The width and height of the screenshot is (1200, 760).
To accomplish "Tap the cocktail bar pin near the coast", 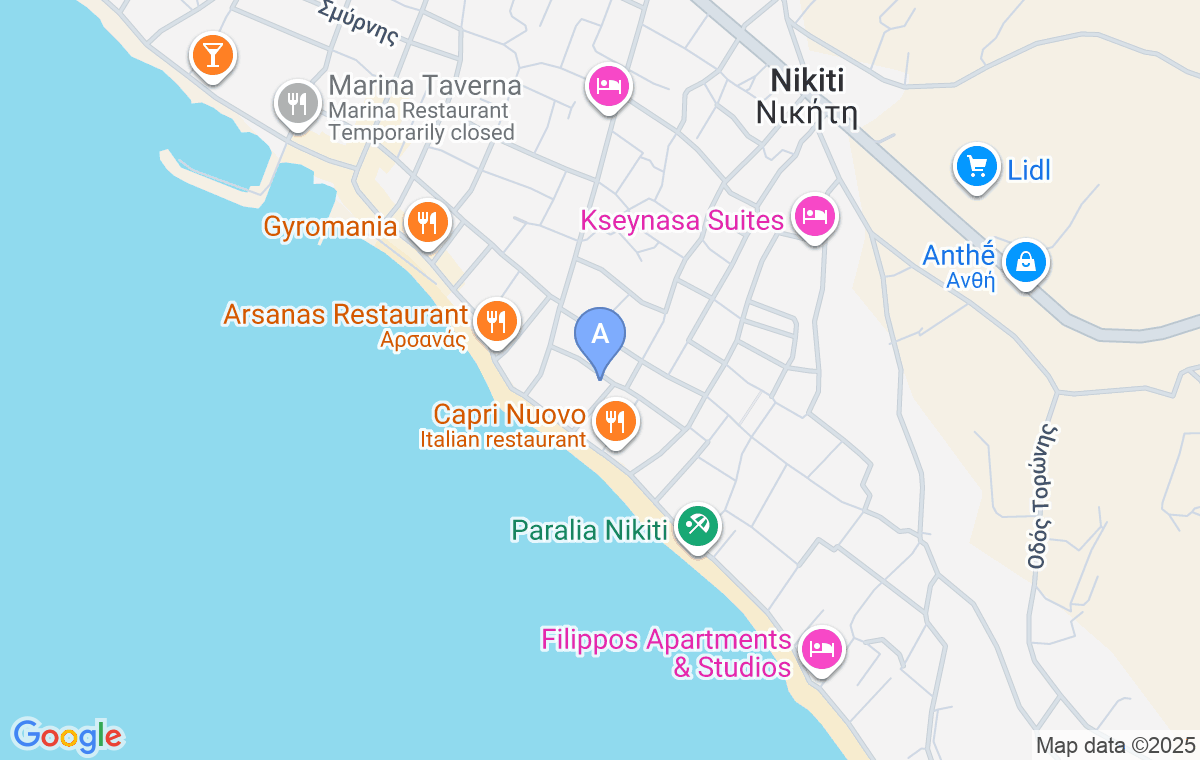I will (213, 53).
